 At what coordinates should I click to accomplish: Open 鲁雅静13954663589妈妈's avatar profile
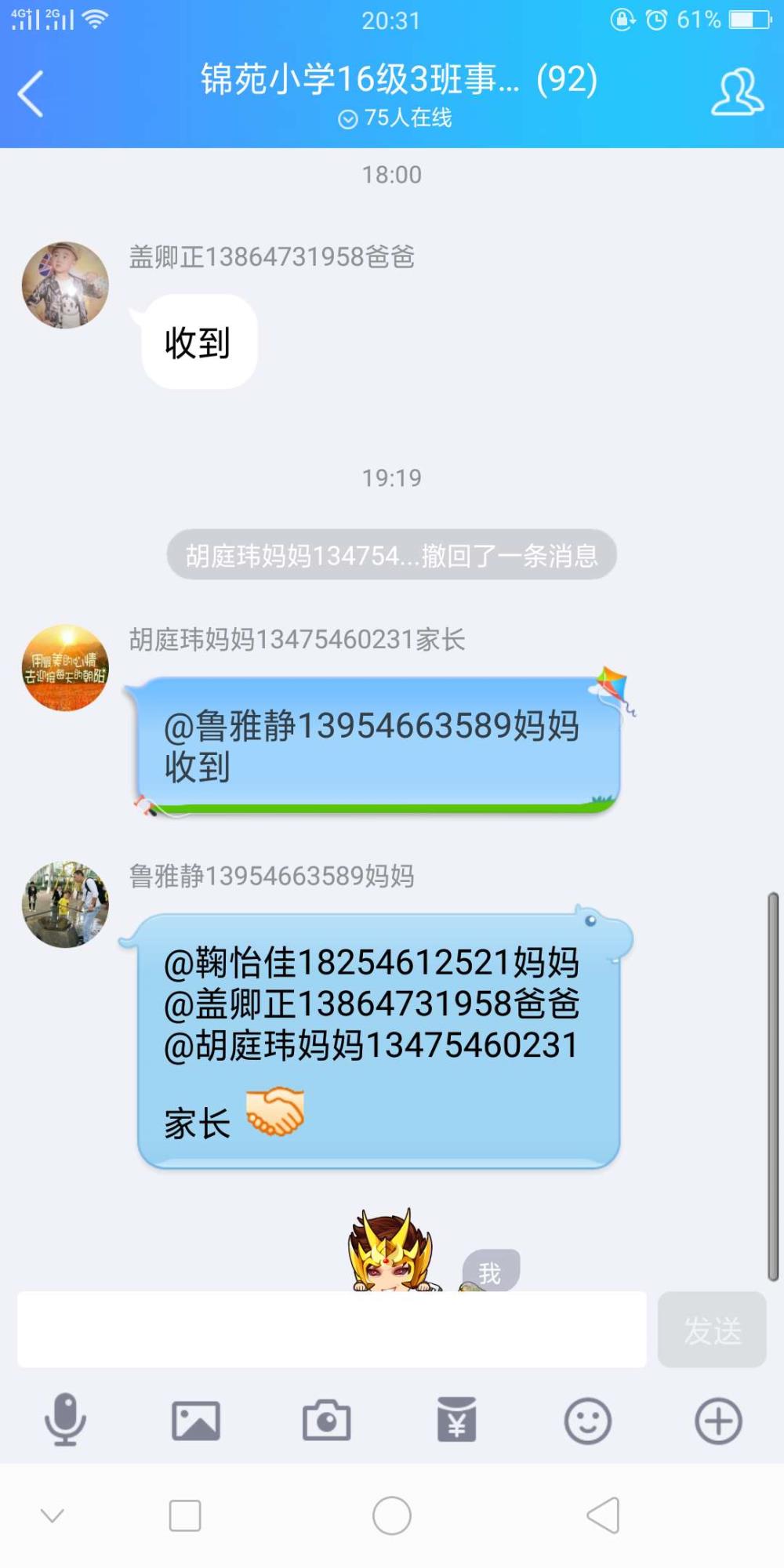point(65,905)
